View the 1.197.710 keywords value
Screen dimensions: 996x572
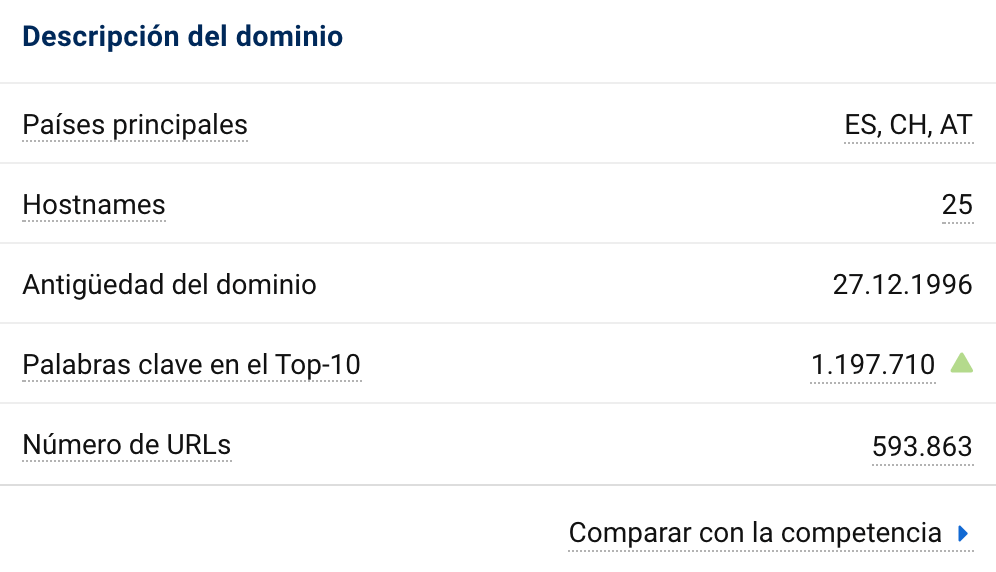[873, 365]
